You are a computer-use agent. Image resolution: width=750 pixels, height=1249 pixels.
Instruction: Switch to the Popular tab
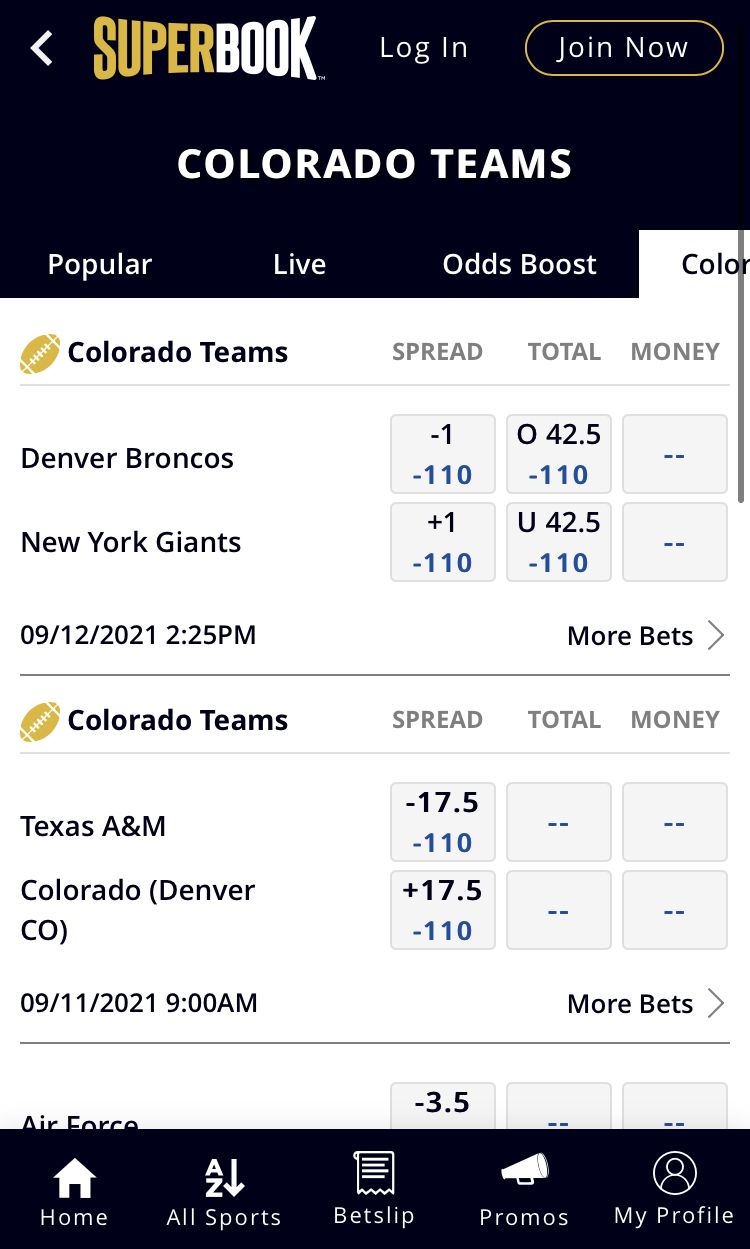tap(100, 264)
